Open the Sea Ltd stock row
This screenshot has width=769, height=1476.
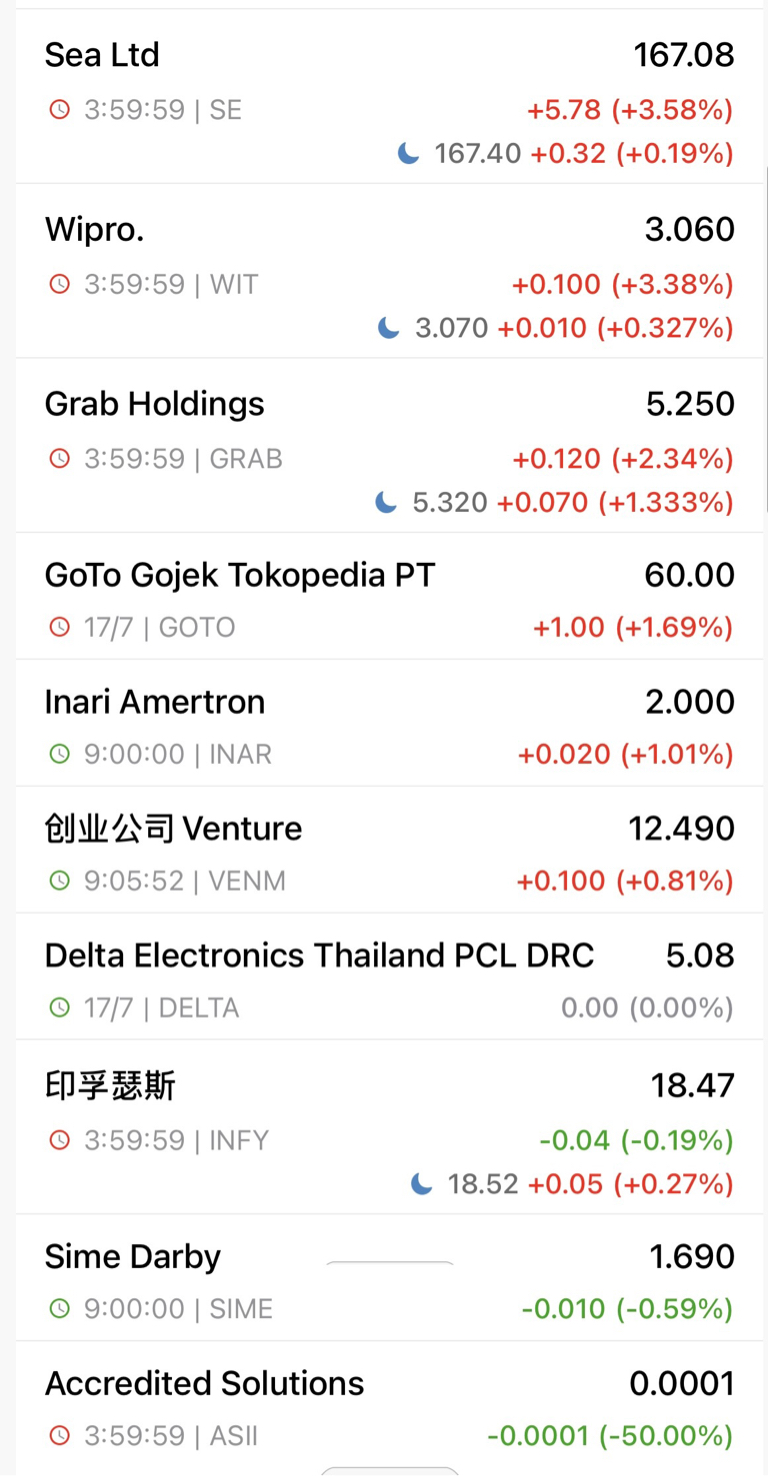click(x=389, y=97)
